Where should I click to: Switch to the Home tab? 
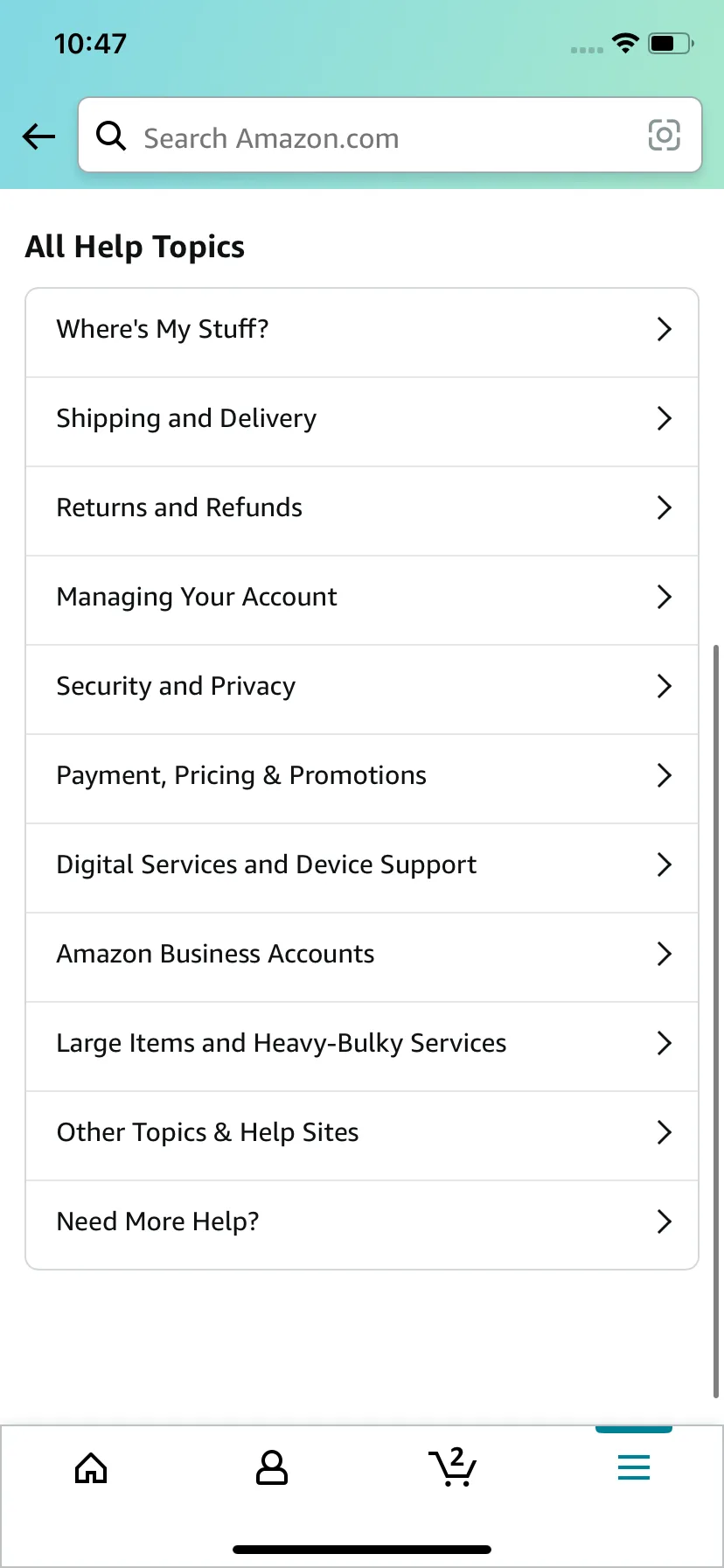click(x=91, y=1467)
